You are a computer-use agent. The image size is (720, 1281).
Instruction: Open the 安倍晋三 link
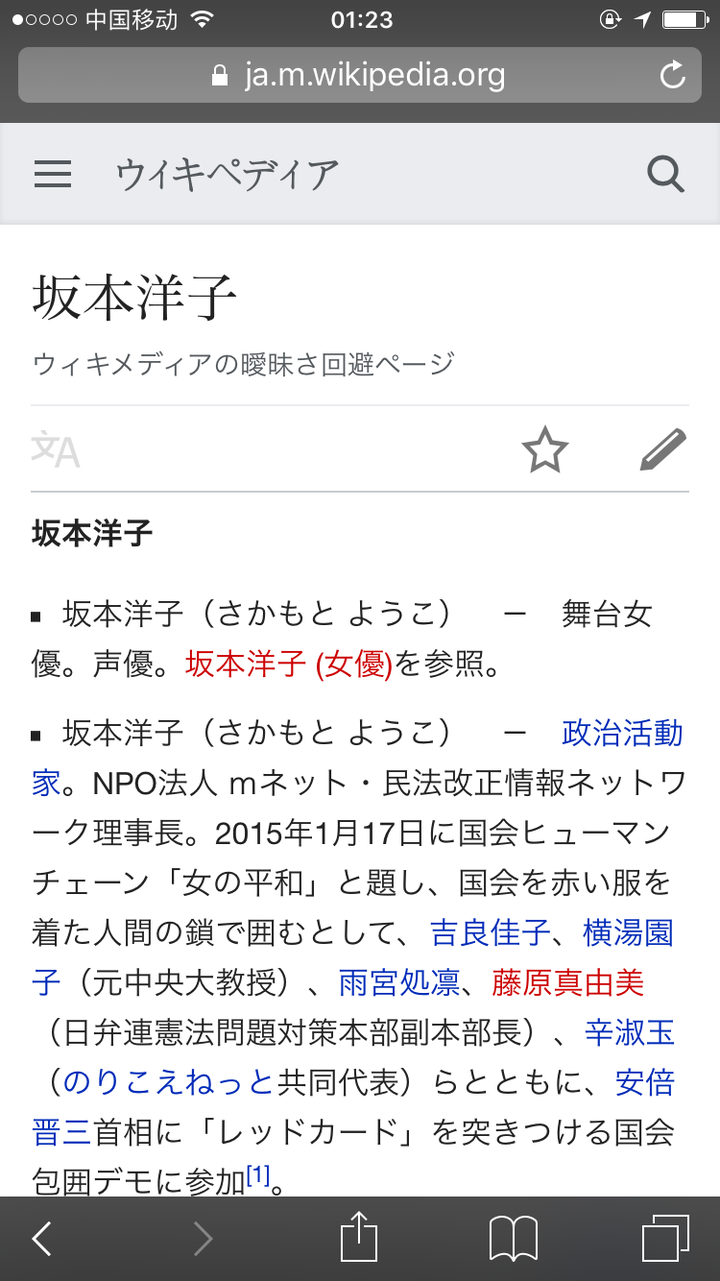click(643, 1082)
